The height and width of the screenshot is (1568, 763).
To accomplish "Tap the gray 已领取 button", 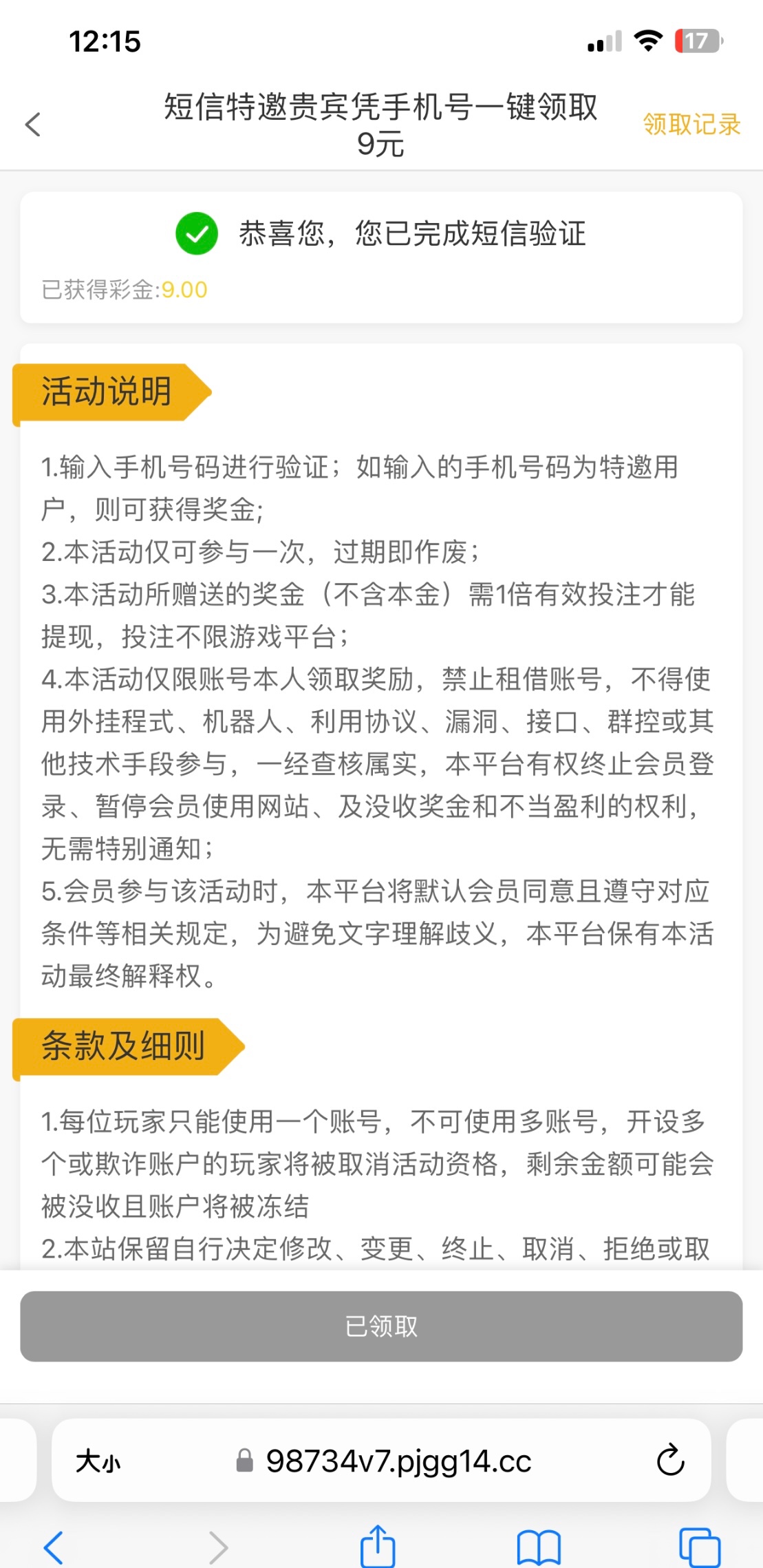I will pyautogui.click(x=381, y=1326).
